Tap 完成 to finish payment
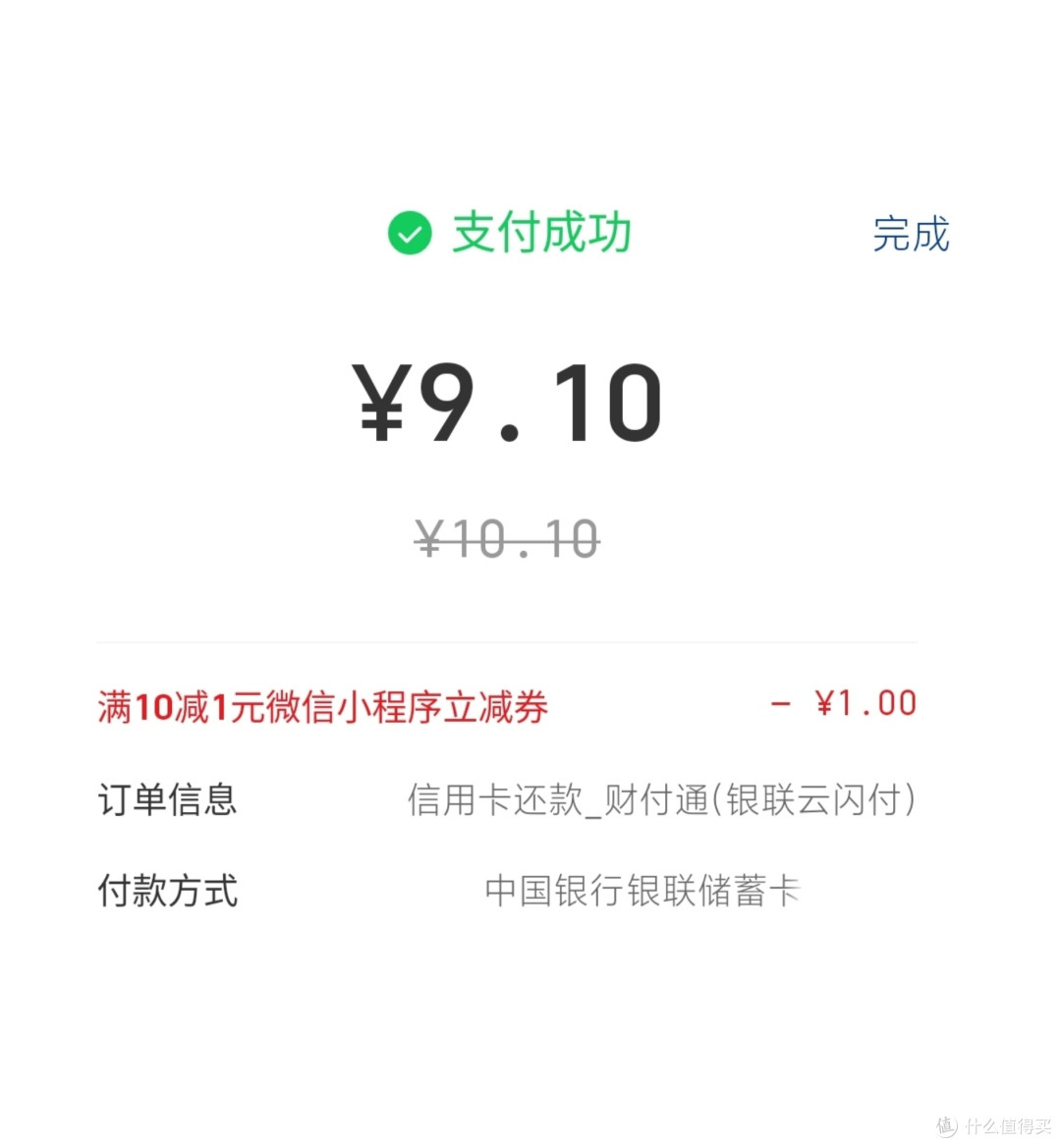The height and width of the screenshot is (1148, 1061). click(x=911, y=235)
